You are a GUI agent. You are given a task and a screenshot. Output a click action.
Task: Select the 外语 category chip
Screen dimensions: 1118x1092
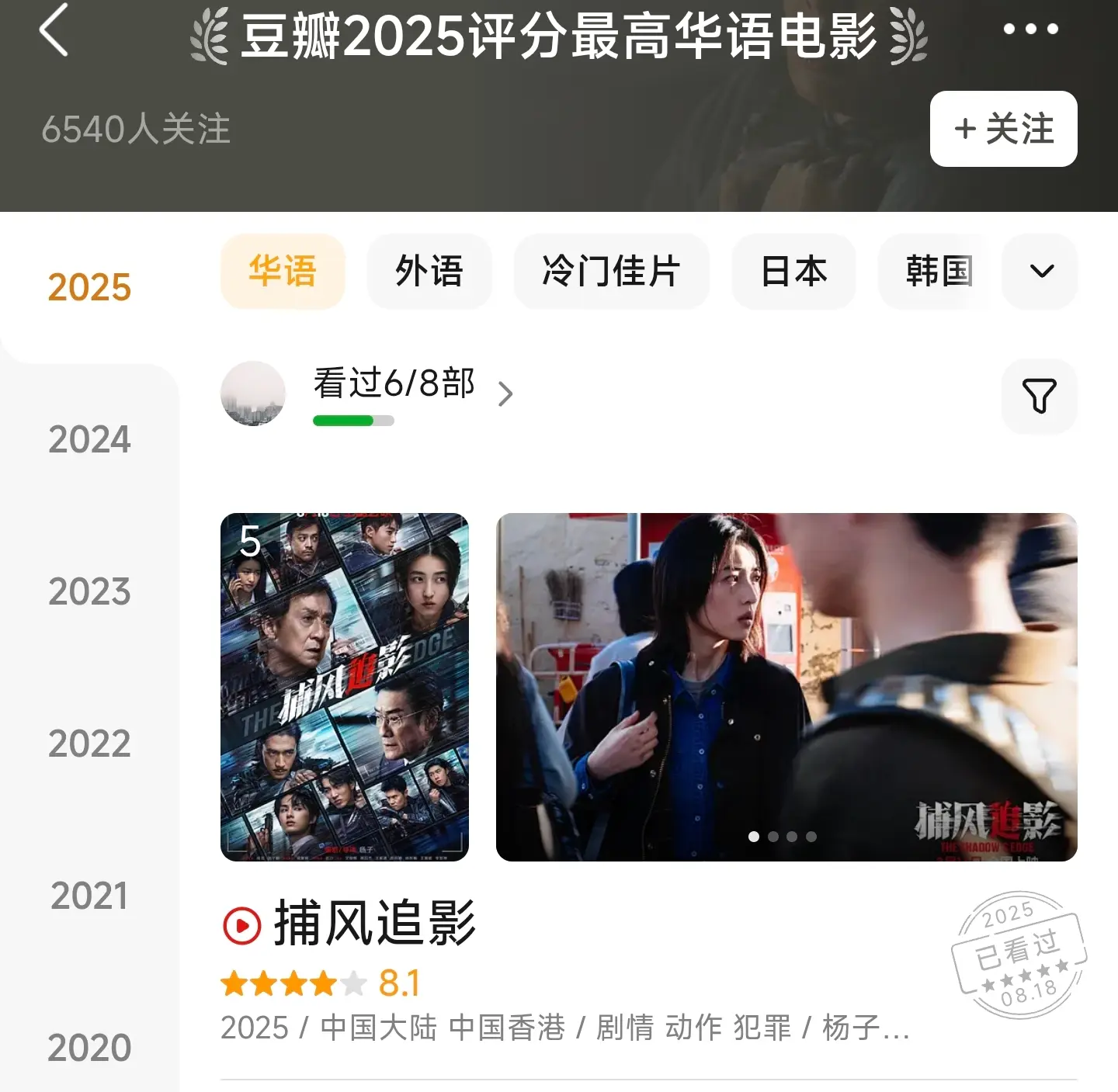click(429, 272)
